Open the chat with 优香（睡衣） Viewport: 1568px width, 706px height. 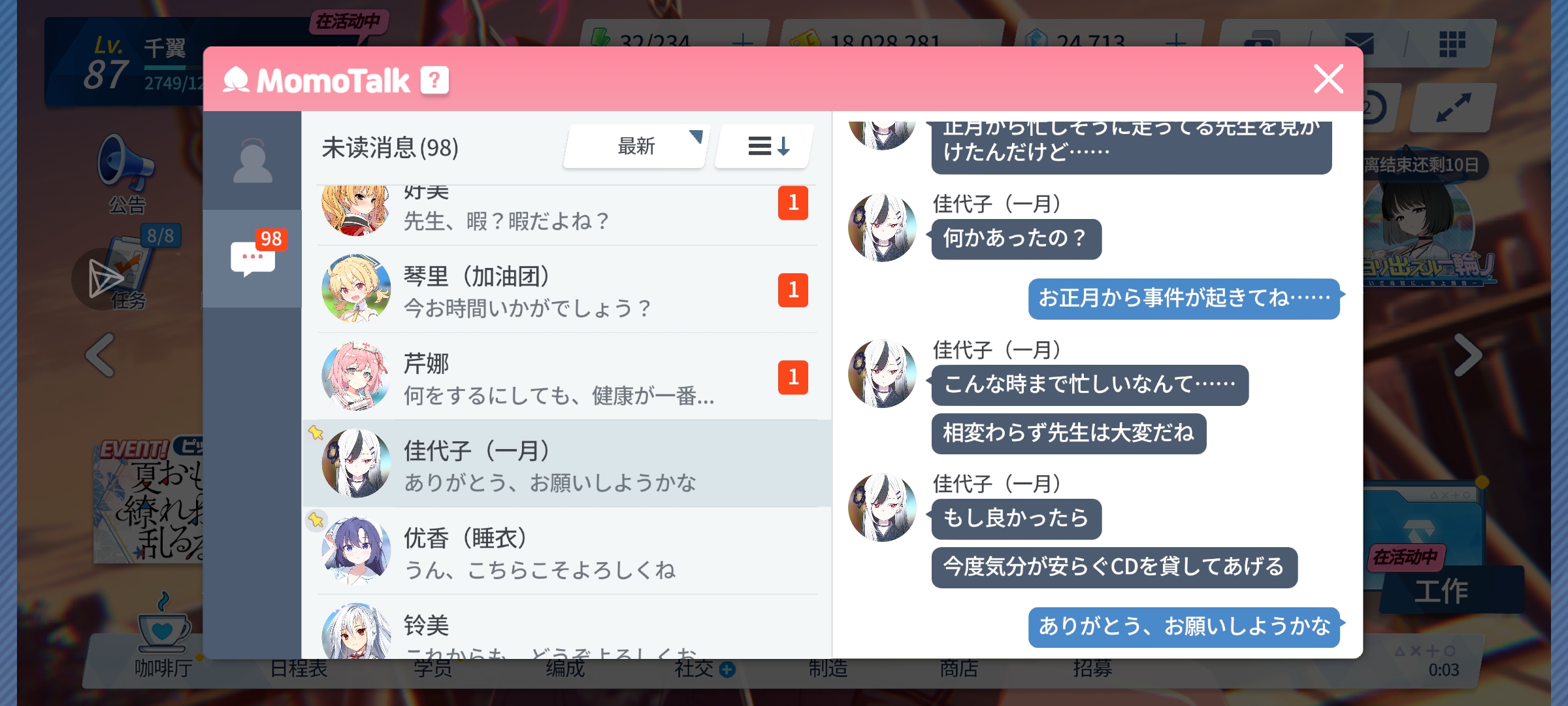coord(566,552)
